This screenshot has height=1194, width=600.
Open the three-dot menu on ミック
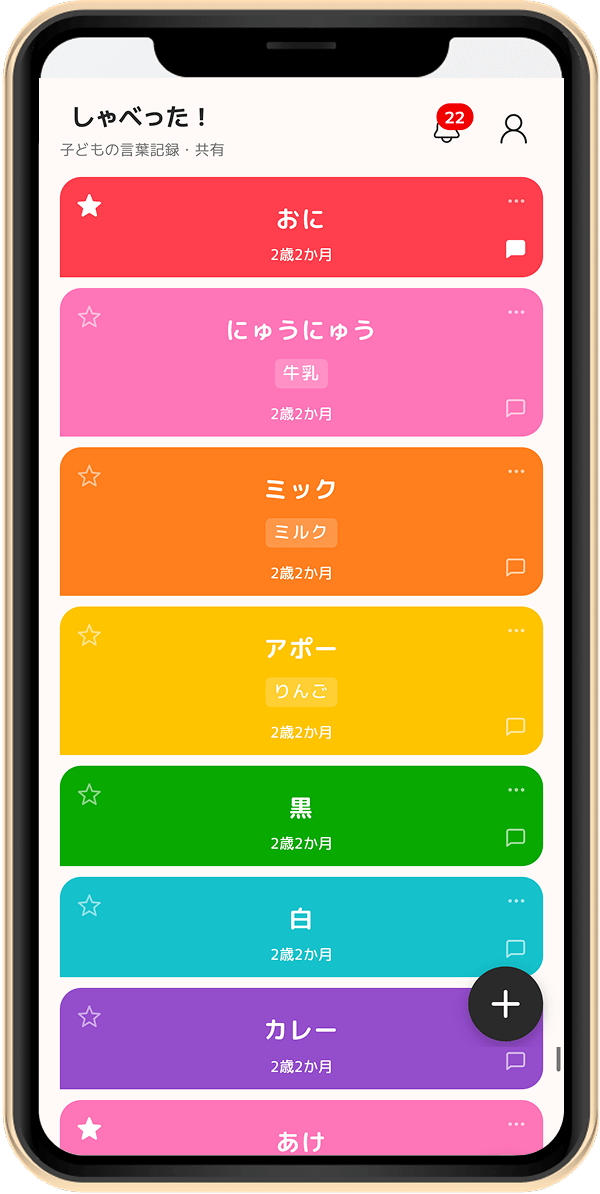[x=515, y=472]
